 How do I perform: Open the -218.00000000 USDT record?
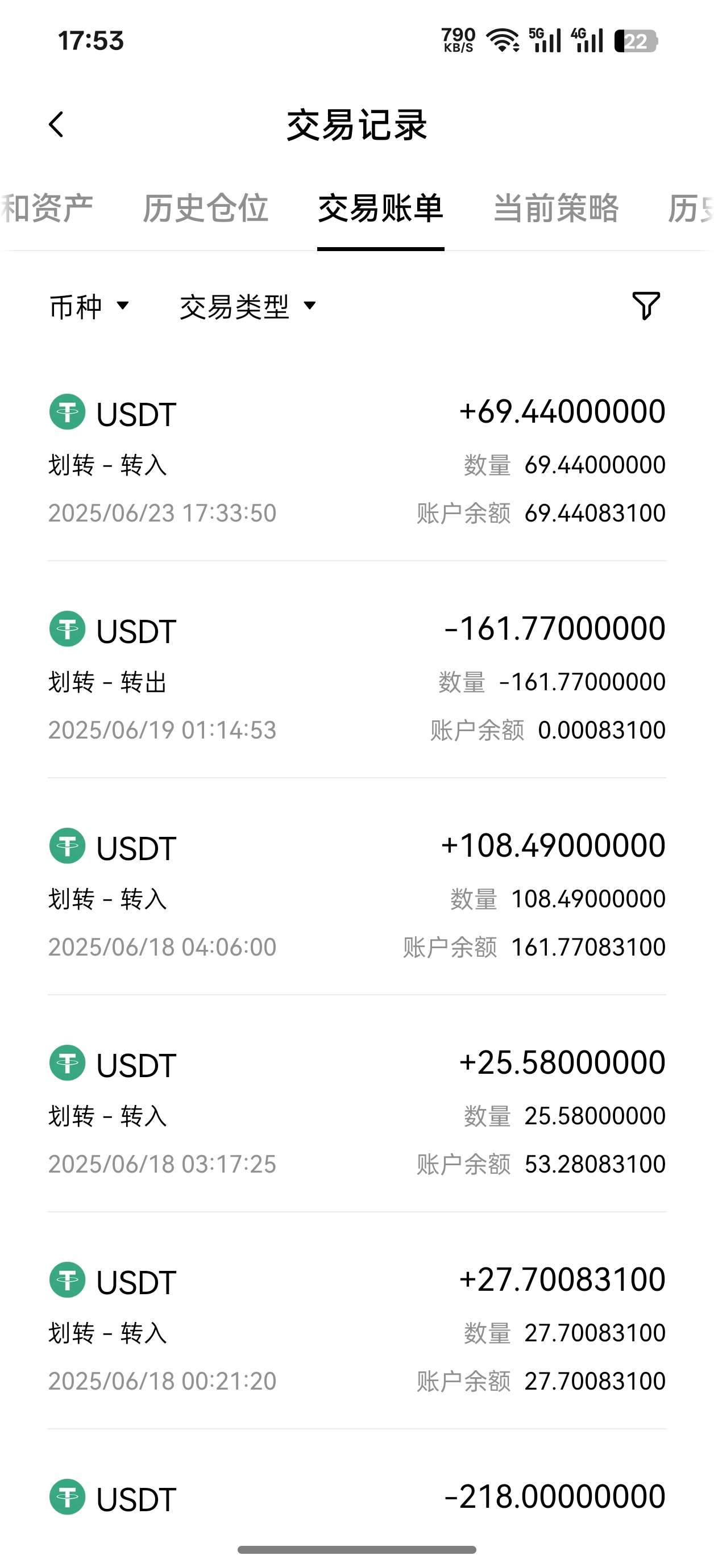[357, 1498]
